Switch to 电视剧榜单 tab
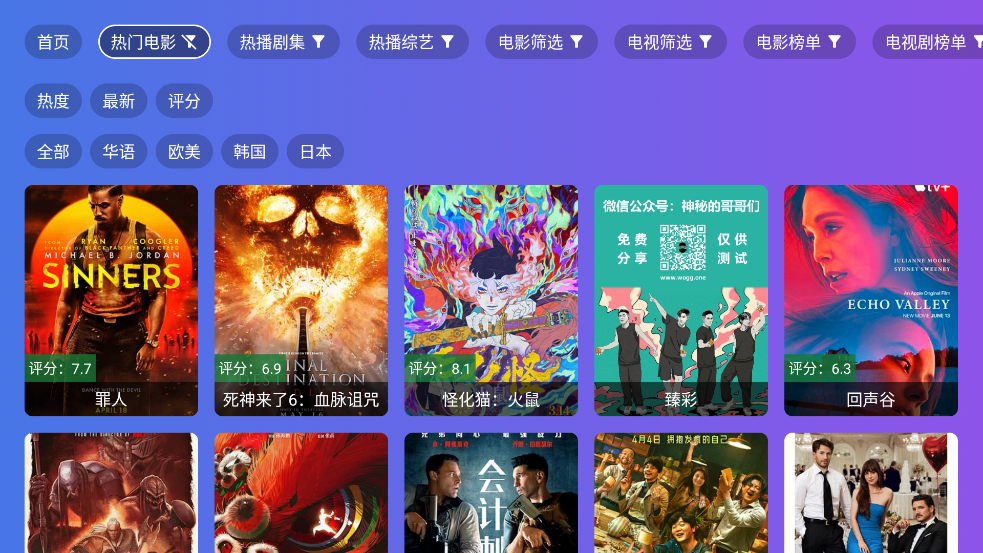 click(927, 42)
